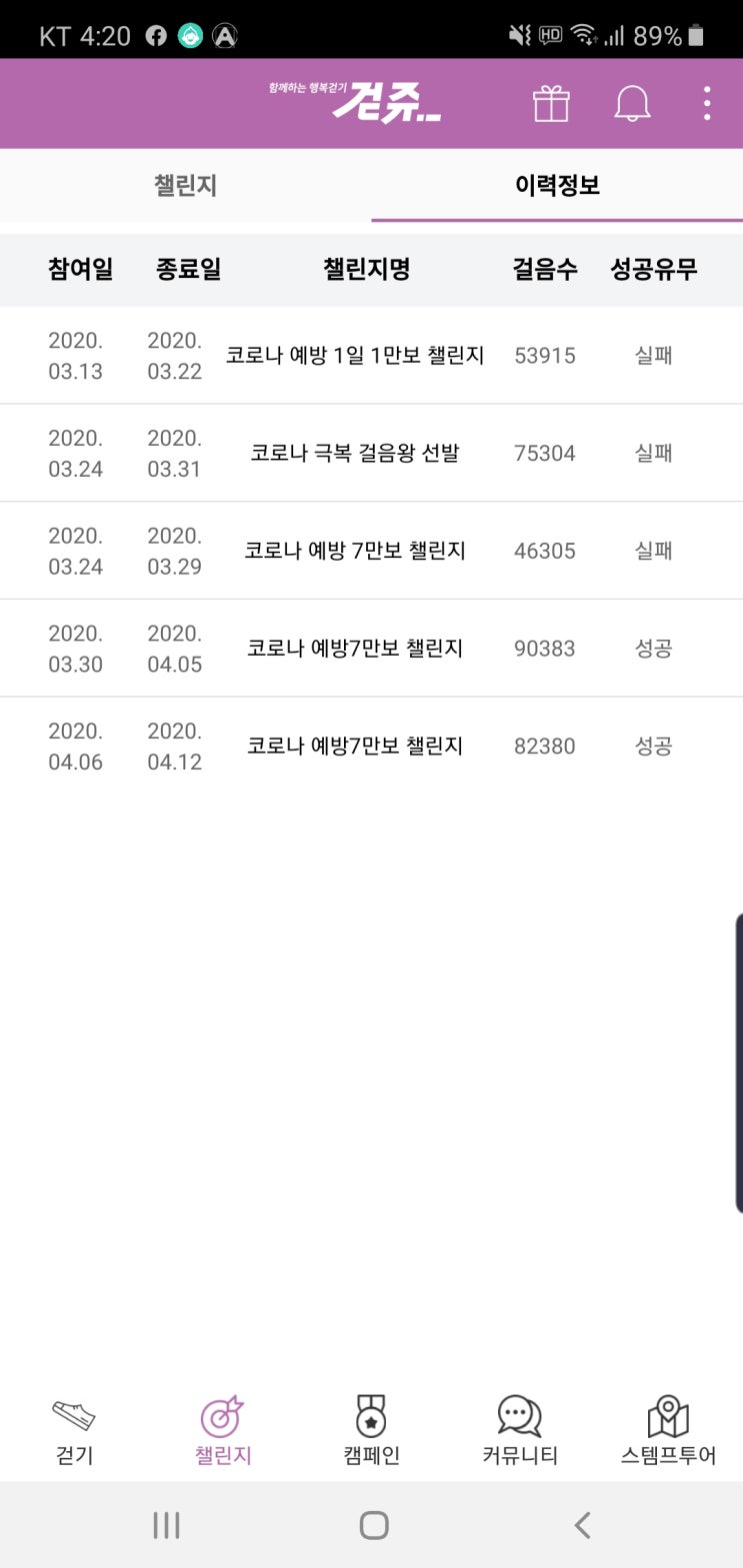Open the 챌린지 bottom navigation item
The image size is (743, 1568).
(x=222, y=1430)
